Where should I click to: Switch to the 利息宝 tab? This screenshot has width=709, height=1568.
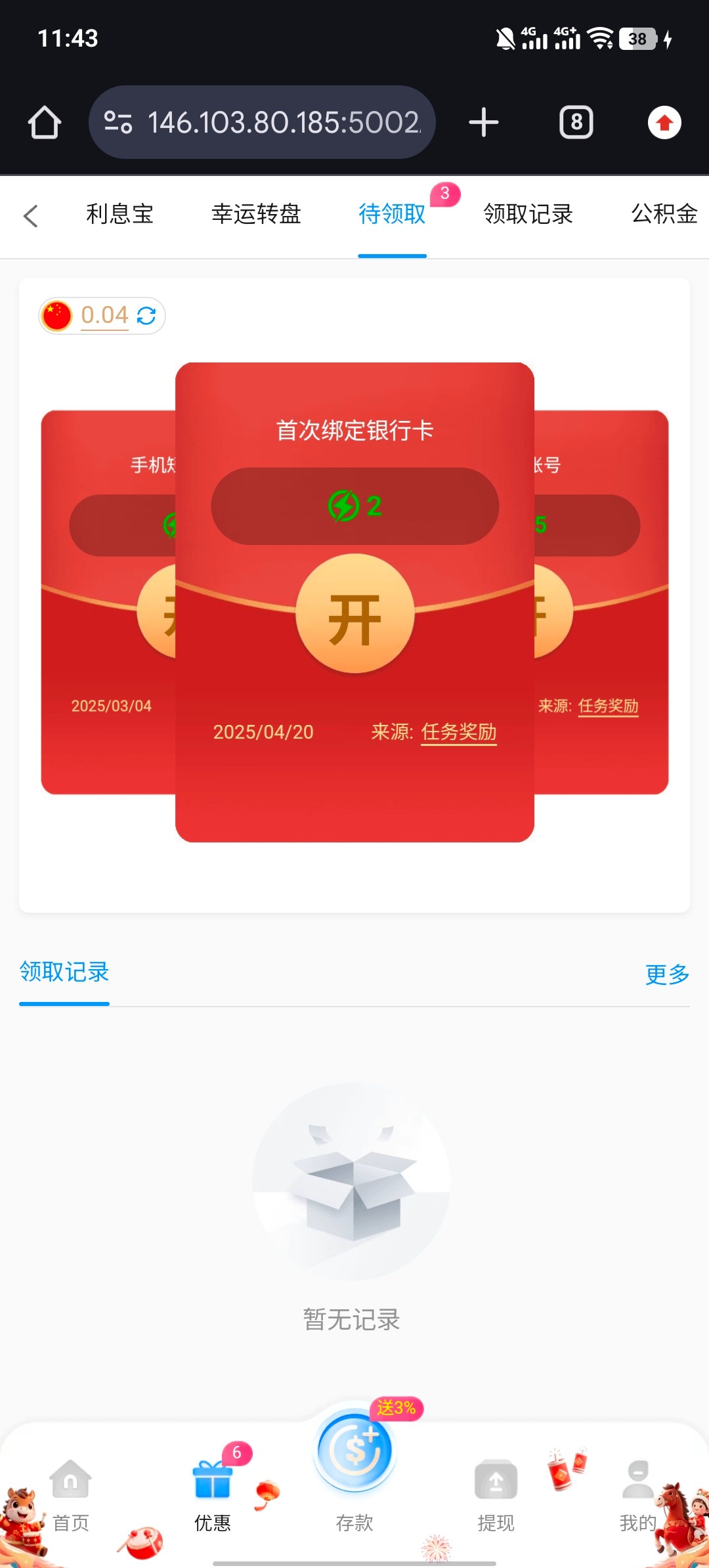tap(119, 214)
